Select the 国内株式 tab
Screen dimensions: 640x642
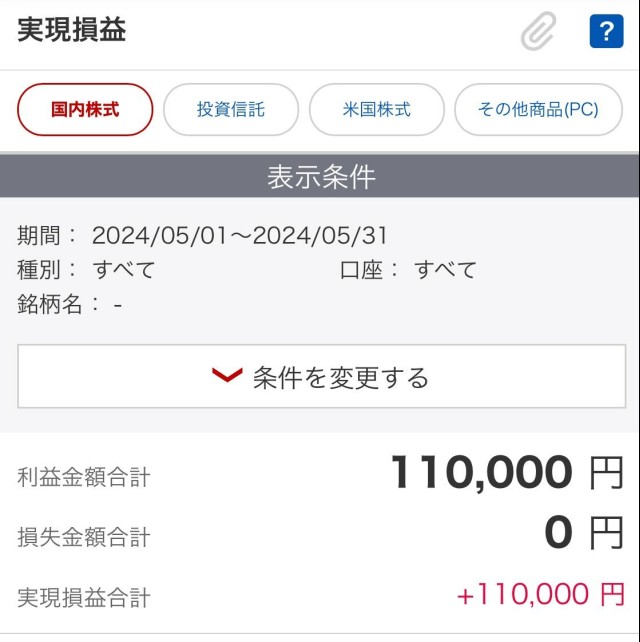(x=85, y=110)
